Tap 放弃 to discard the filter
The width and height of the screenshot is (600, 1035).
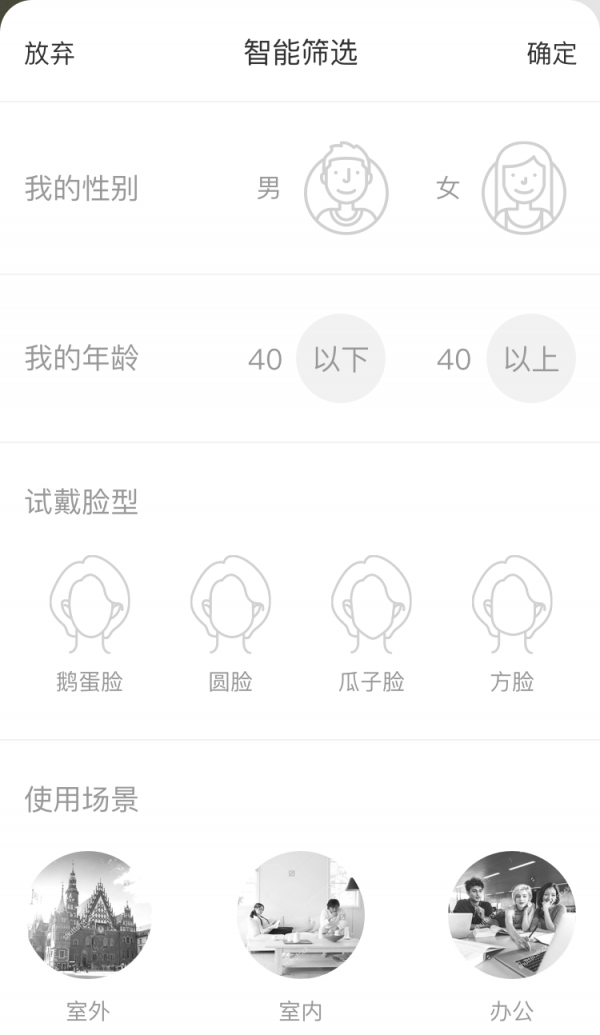point(49,53)
